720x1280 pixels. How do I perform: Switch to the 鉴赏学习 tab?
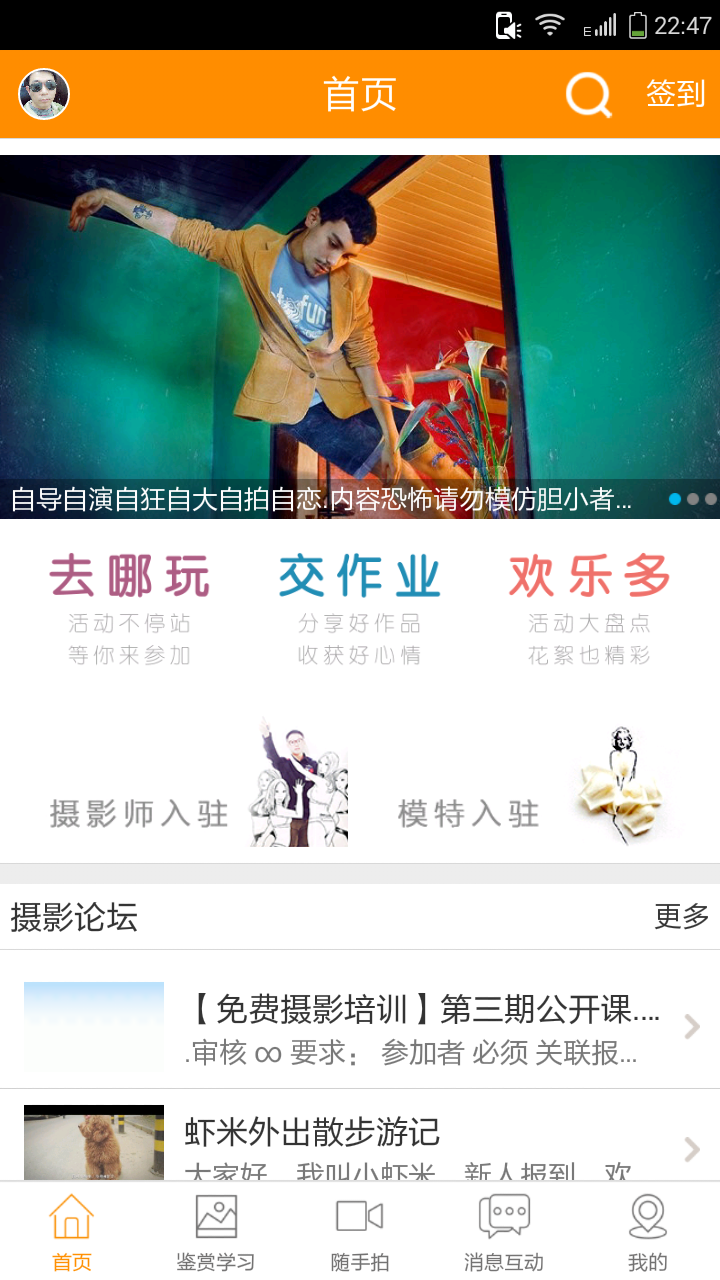[x=216, y=1233]
